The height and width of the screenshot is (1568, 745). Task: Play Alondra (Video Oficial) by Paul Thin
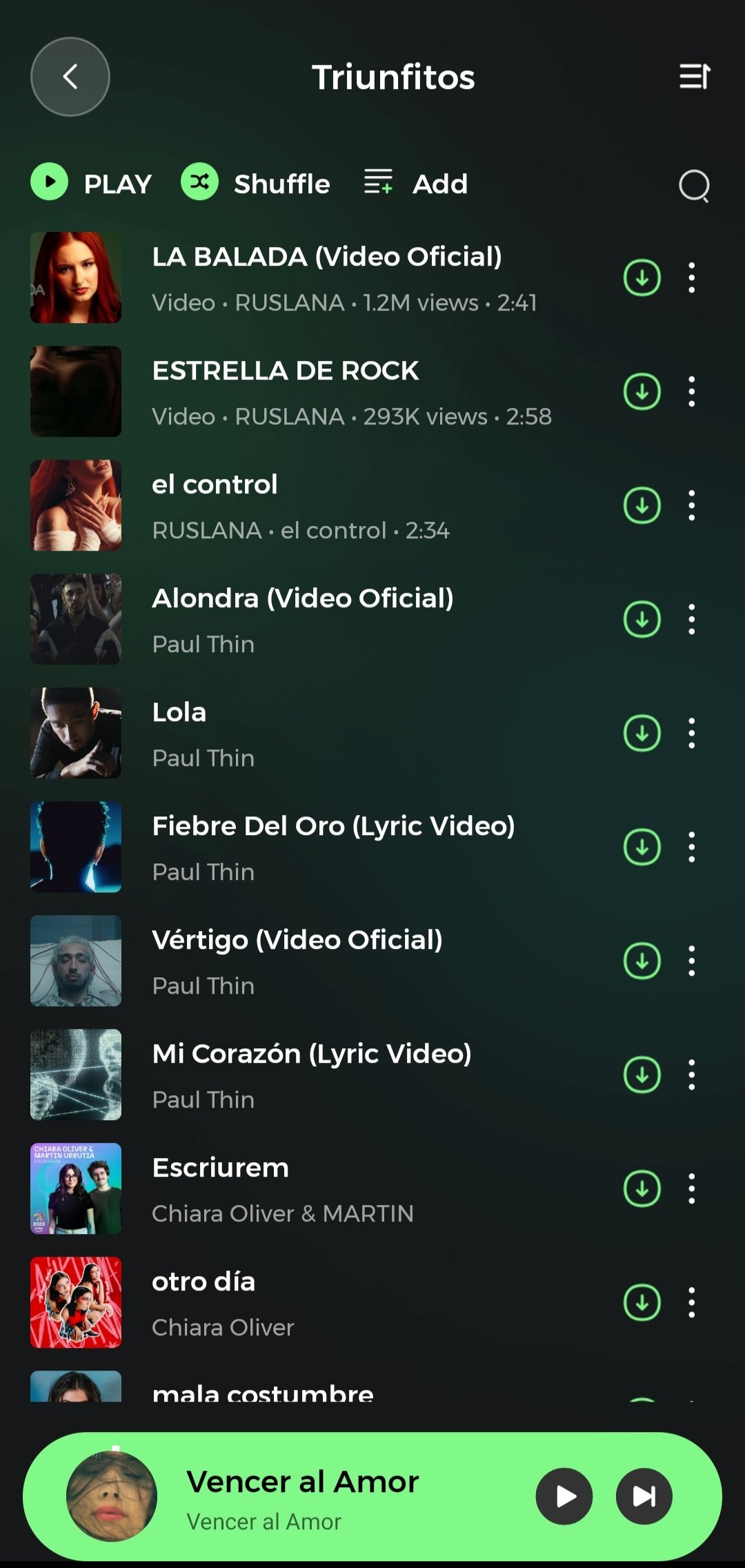[x=302, y=619]
